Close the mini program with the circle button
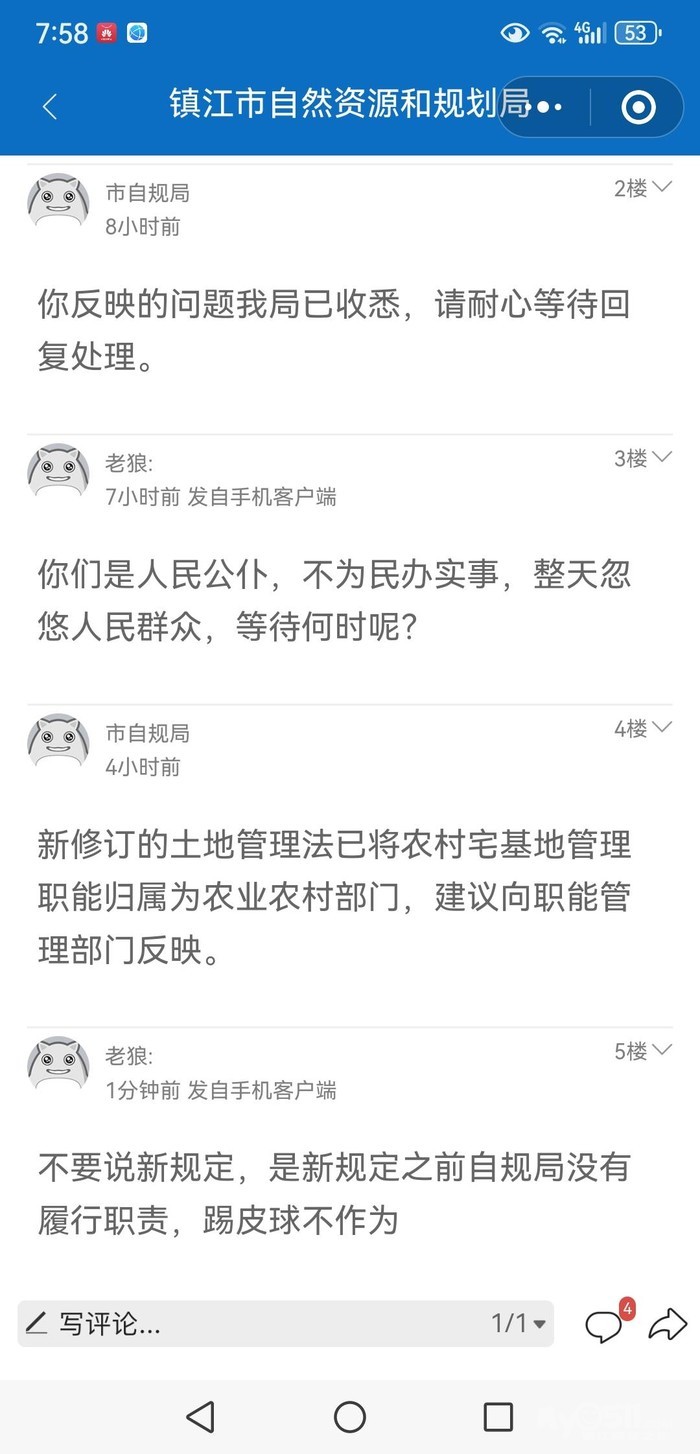 click(638, 106)
